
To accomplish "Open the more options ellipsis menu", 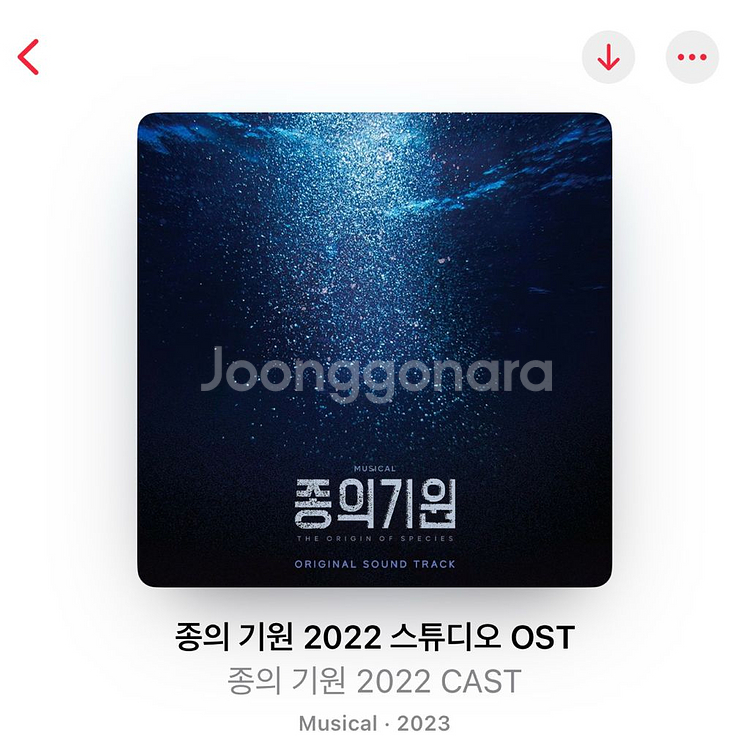I will pos(691,58).
